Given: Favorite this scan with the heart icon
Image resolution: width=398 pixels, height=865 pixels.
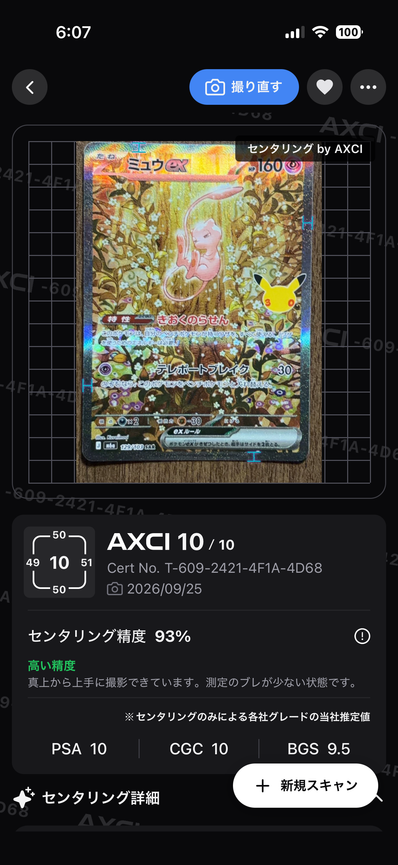Looking at the screenshot, I should click(x=325, y=87).
